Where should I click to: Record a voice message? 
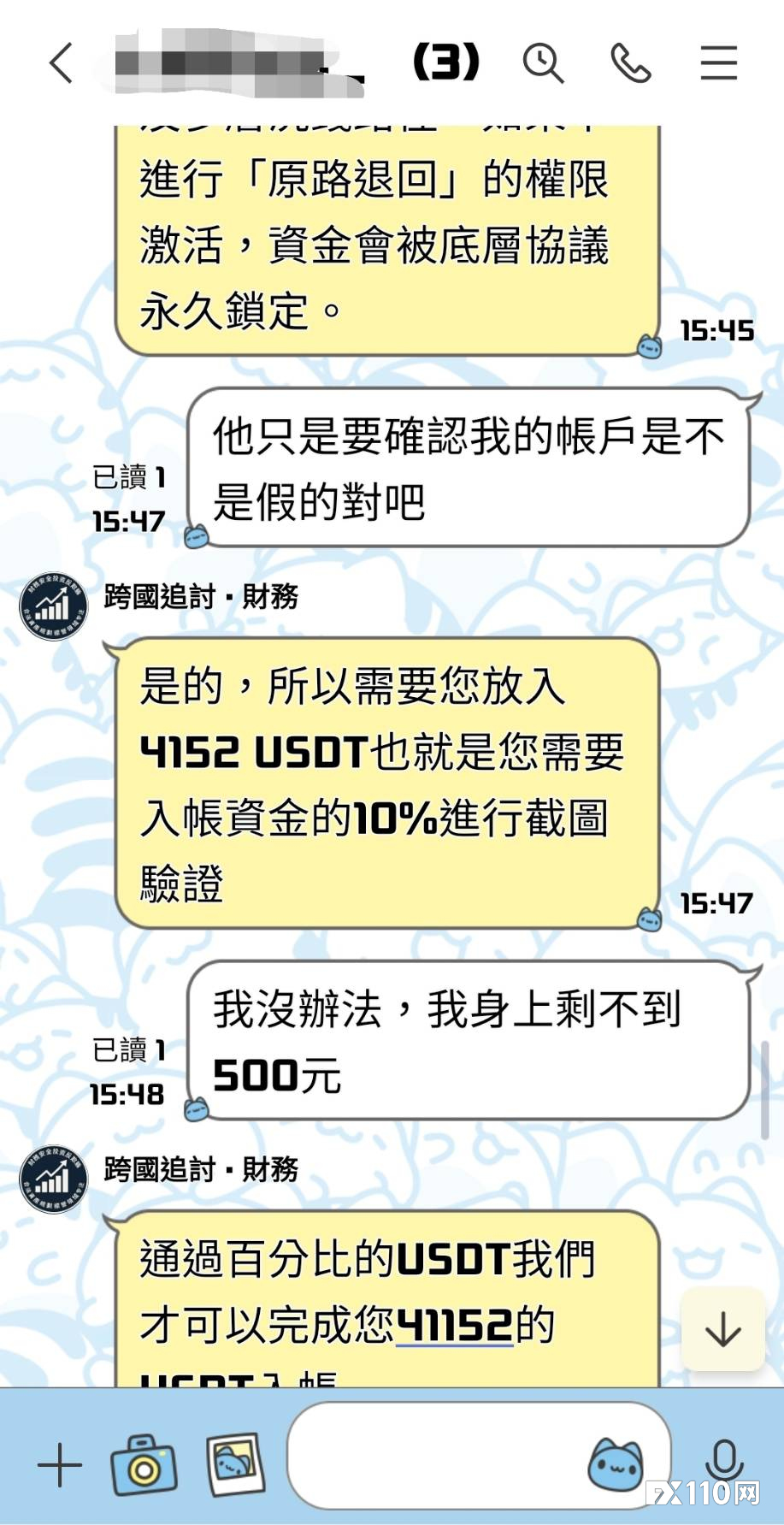pos(724,1461)
